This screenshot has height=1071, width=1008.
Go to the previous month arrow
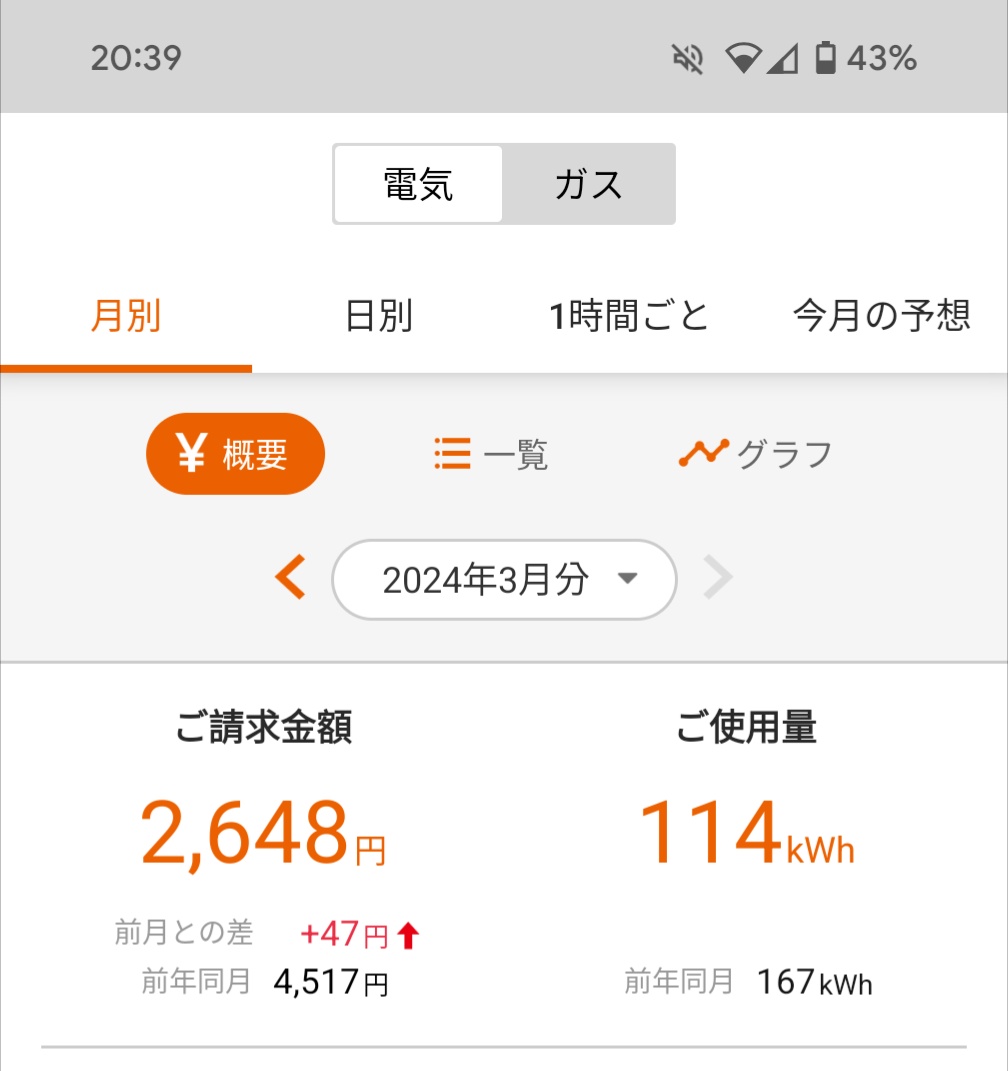point(290,579)
